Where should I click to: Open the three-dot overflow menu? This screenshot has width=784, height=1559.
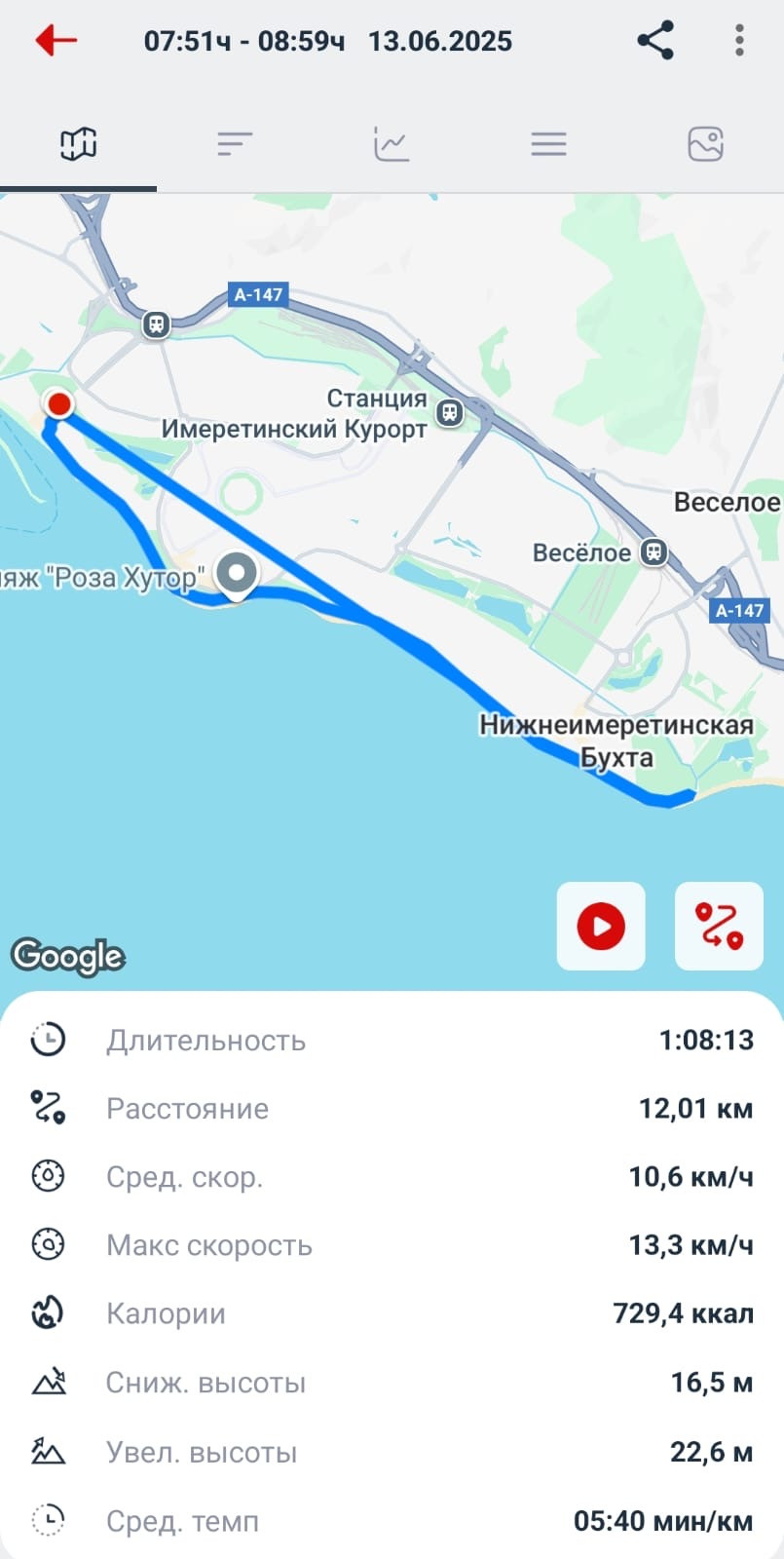(x=739, y=41)
